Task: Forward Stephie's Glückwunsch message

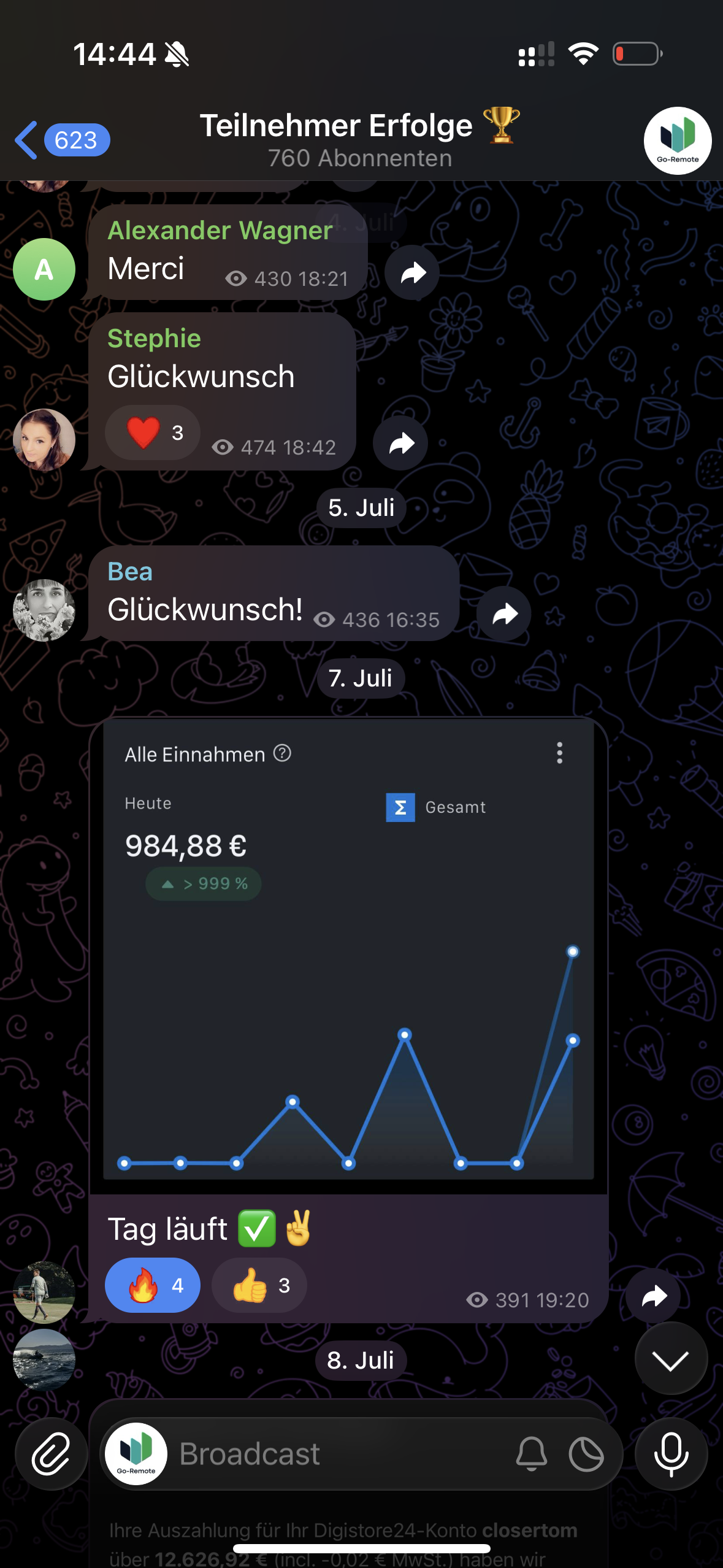Action: pos(400,443)
